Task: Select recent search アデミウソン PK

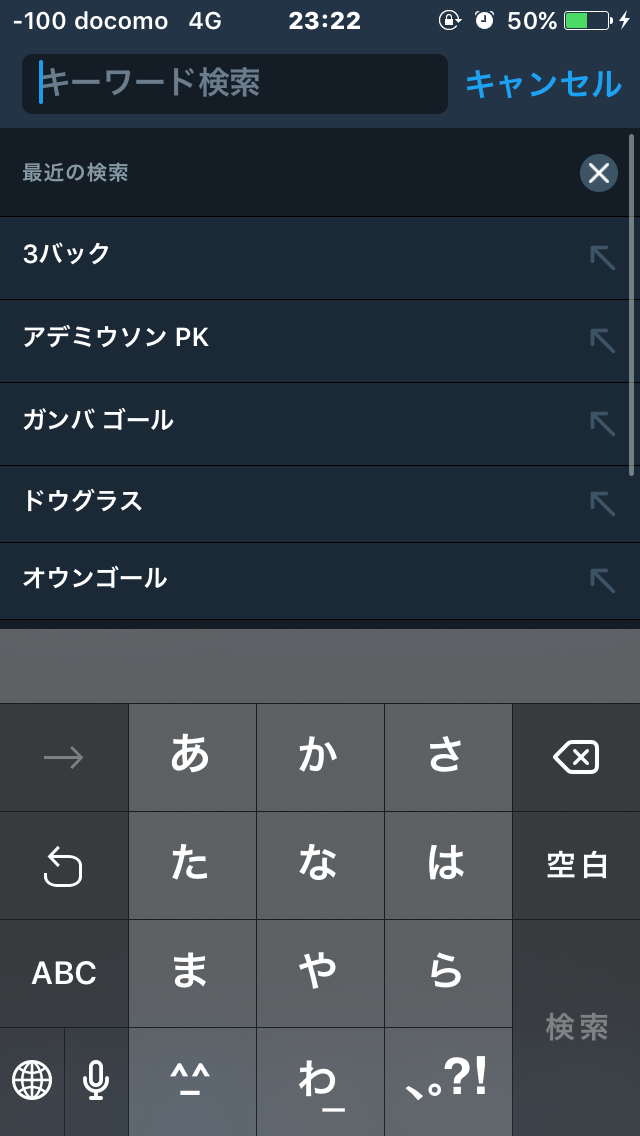Action: click(x=115, y=338)
